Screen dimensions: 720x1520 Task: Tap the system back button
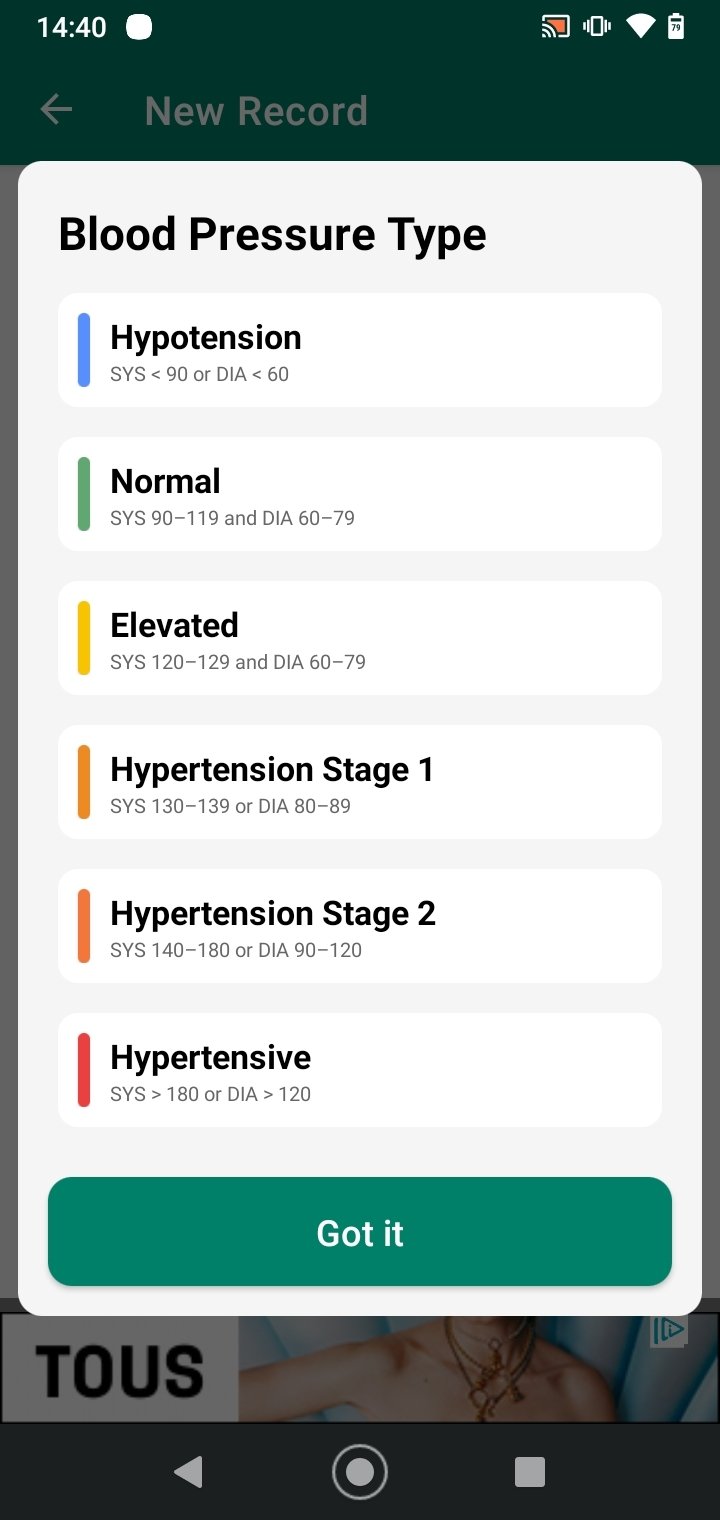[x=188, y=1472]
